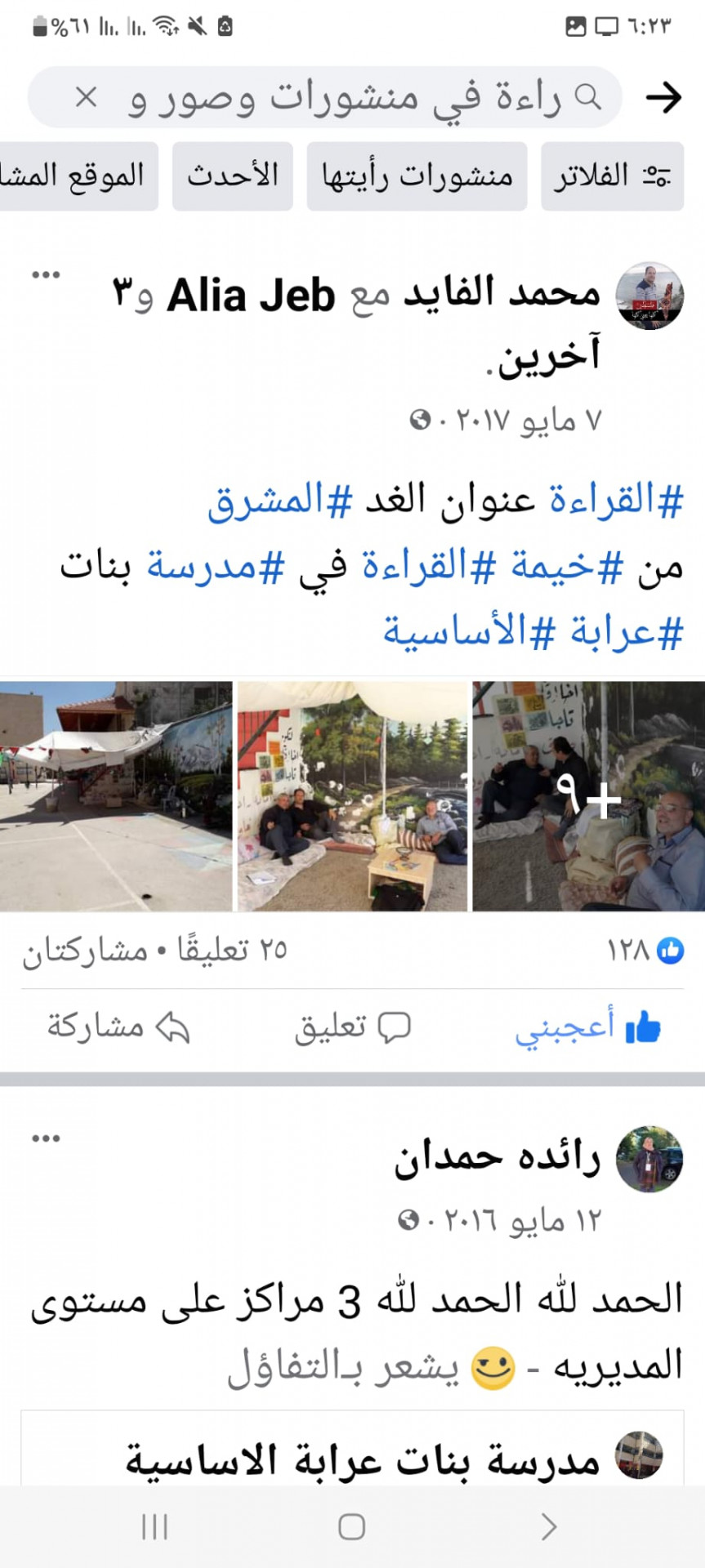Open the shared مدرسة بنات عرابة الاساسية page
705x1568 pixels.
(x=363, y=1460)
